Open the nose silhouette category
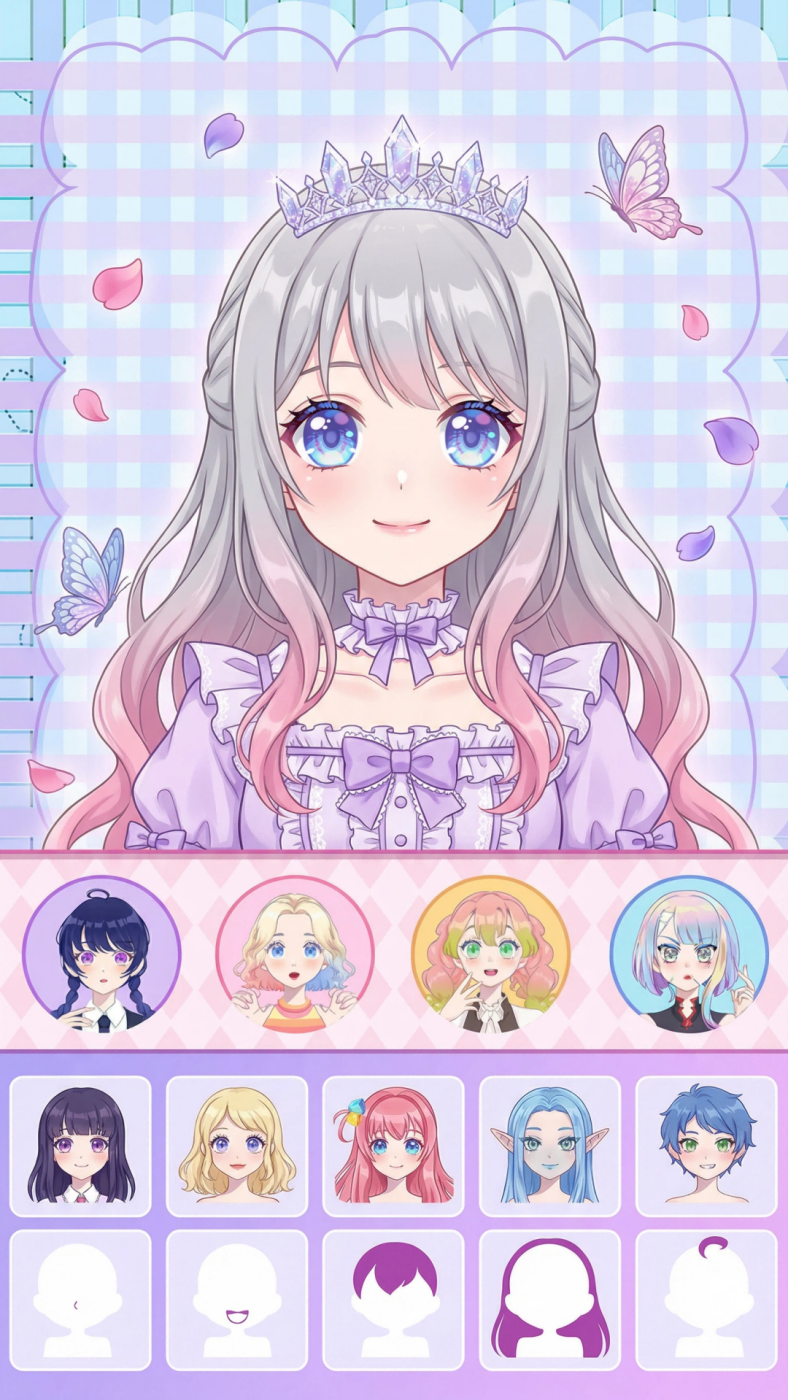This screenshot has width=788, height=1400. 81,1299
